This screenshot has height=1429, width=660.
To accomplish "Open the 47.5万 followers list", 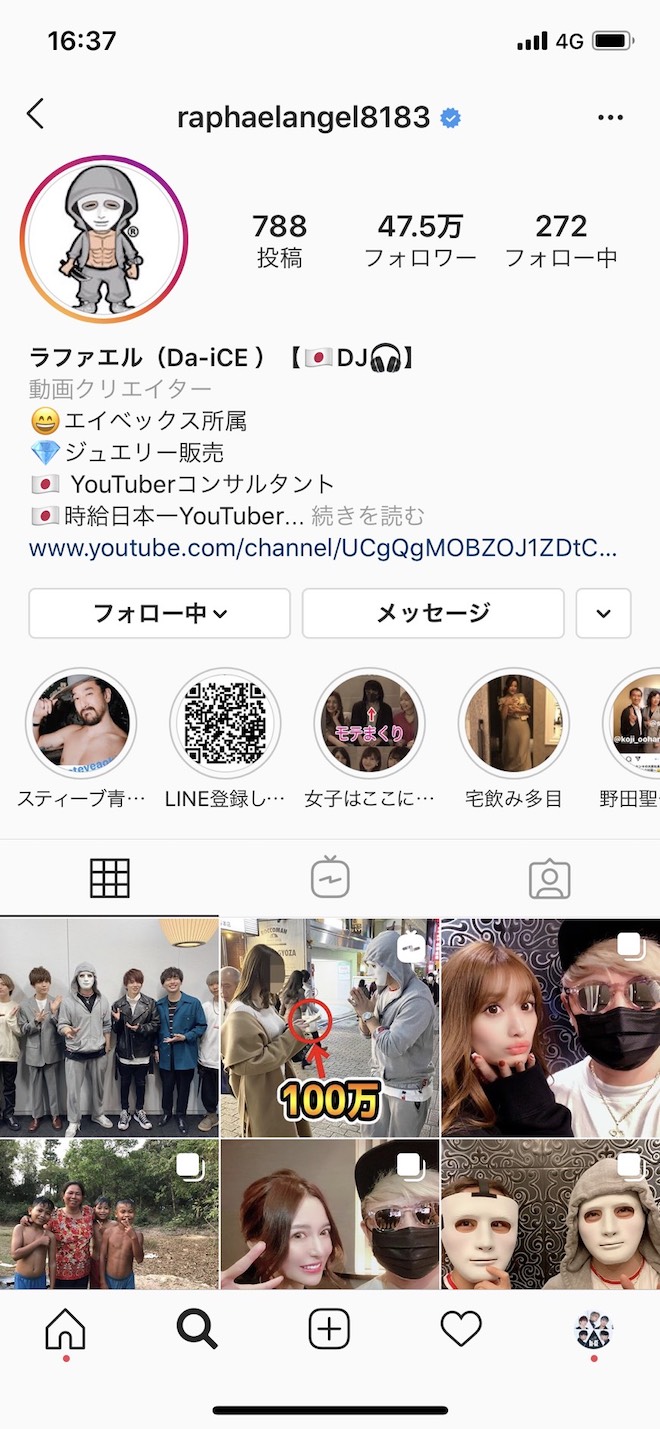I will click(419, 240).
